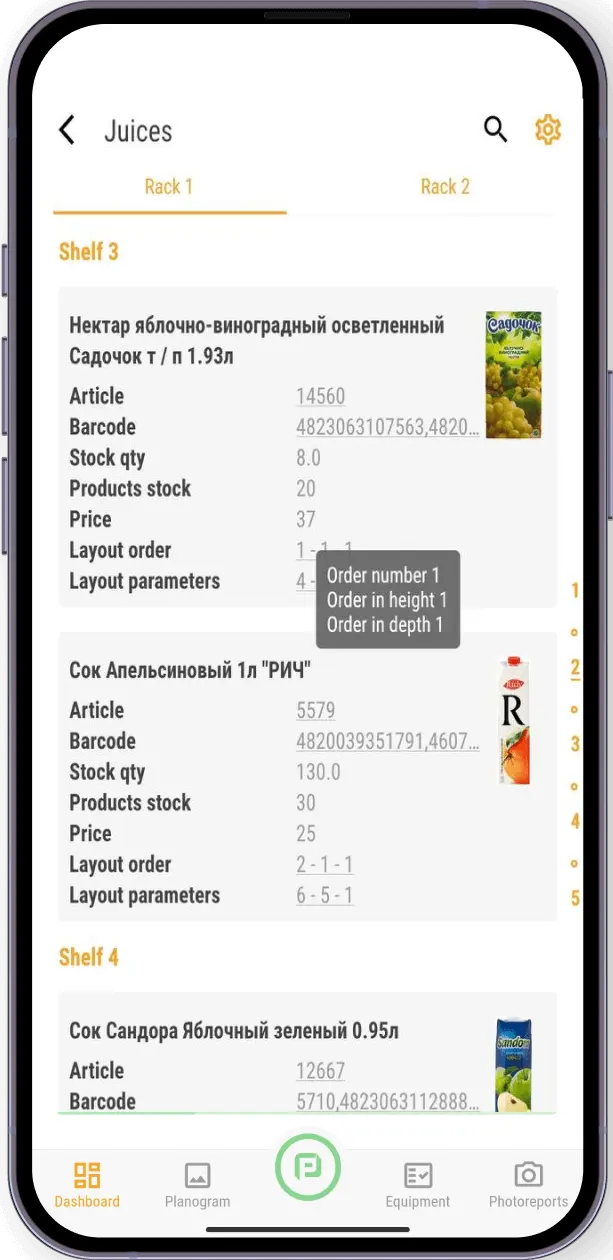
Task: Tap barcode starting with 4820039351791
Action: pos(387,741)
